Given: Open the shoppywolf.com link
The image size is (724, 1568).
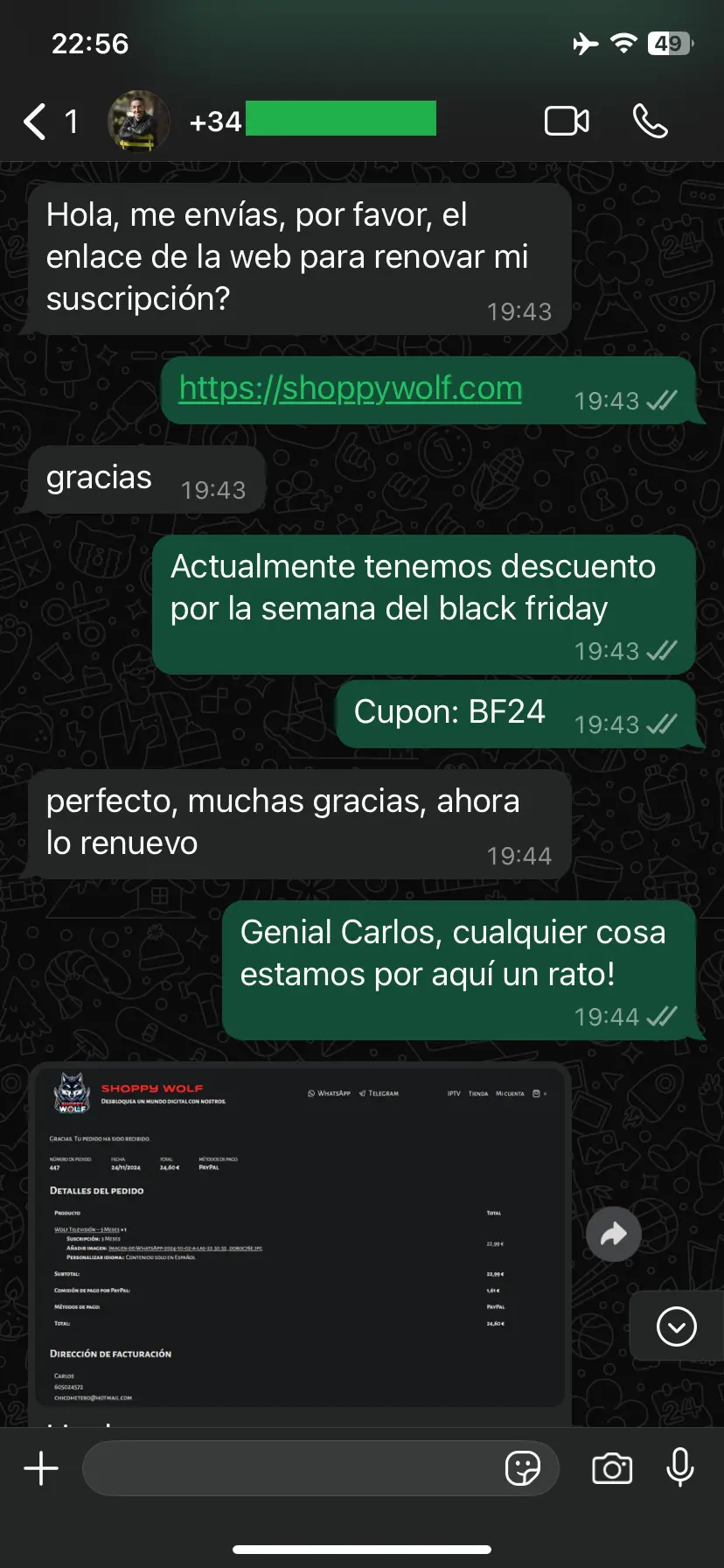Looking at the screenshot, I should click(350, 388).
